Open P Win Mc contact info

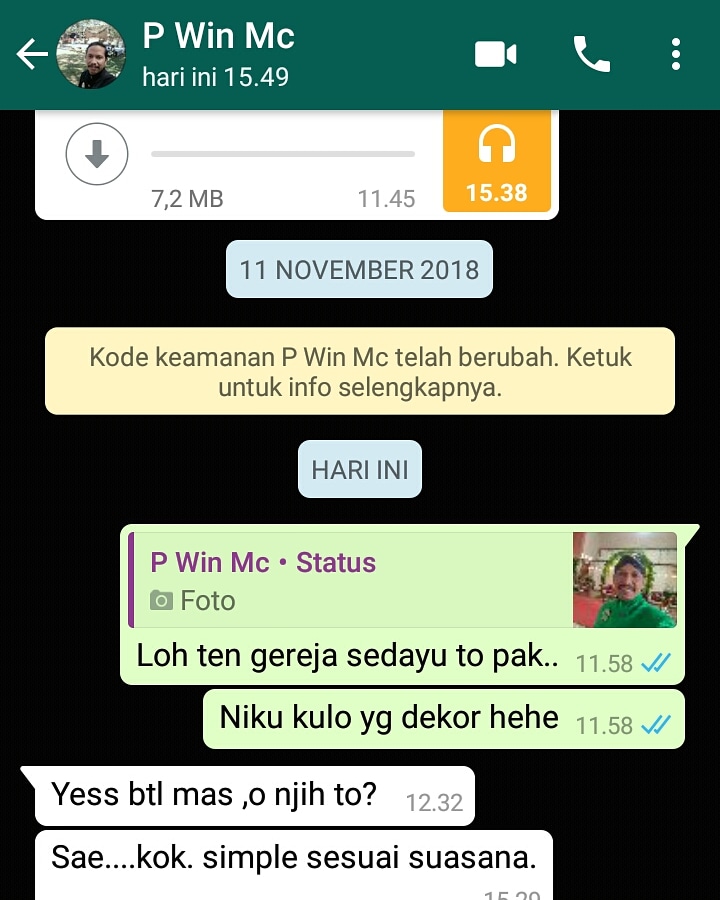point(218,54)
